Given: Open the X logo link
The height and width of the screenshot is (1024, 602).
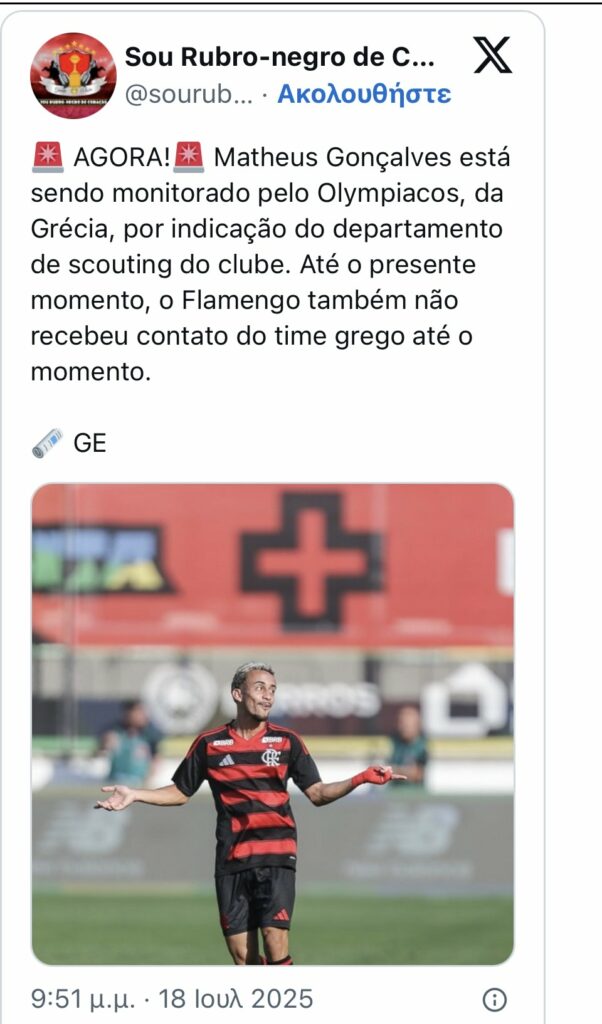Looking at the screenshot, I should pyautogui.click(x=492, y=56).
